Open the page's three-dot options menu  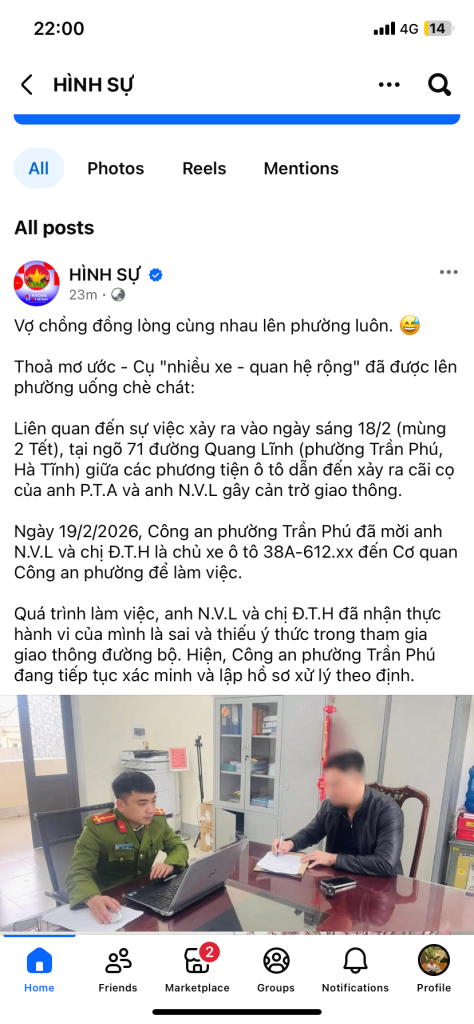pos(389,84)
